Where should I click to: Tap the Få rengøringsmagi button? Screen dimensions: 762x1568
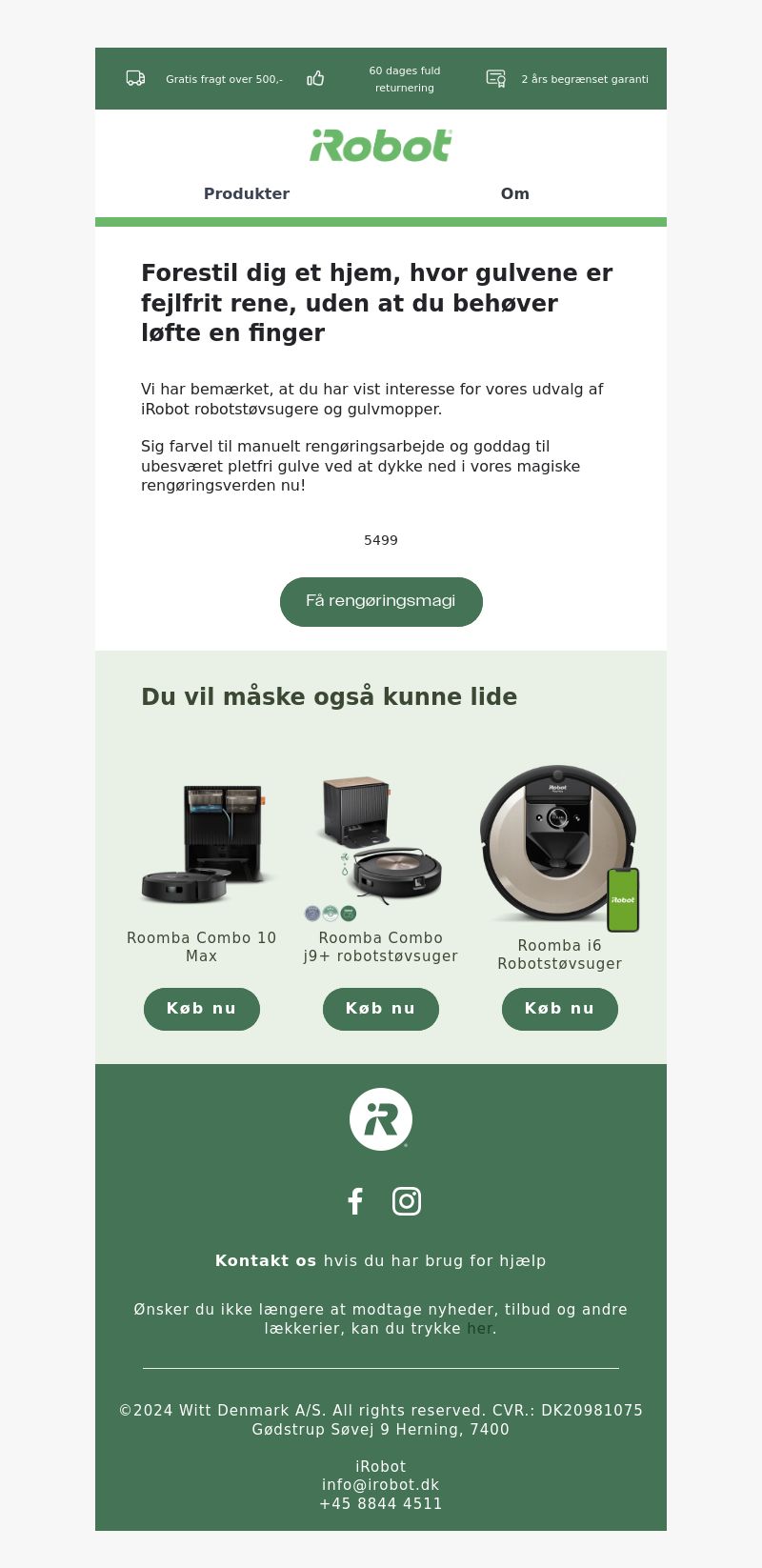point(381,601)
